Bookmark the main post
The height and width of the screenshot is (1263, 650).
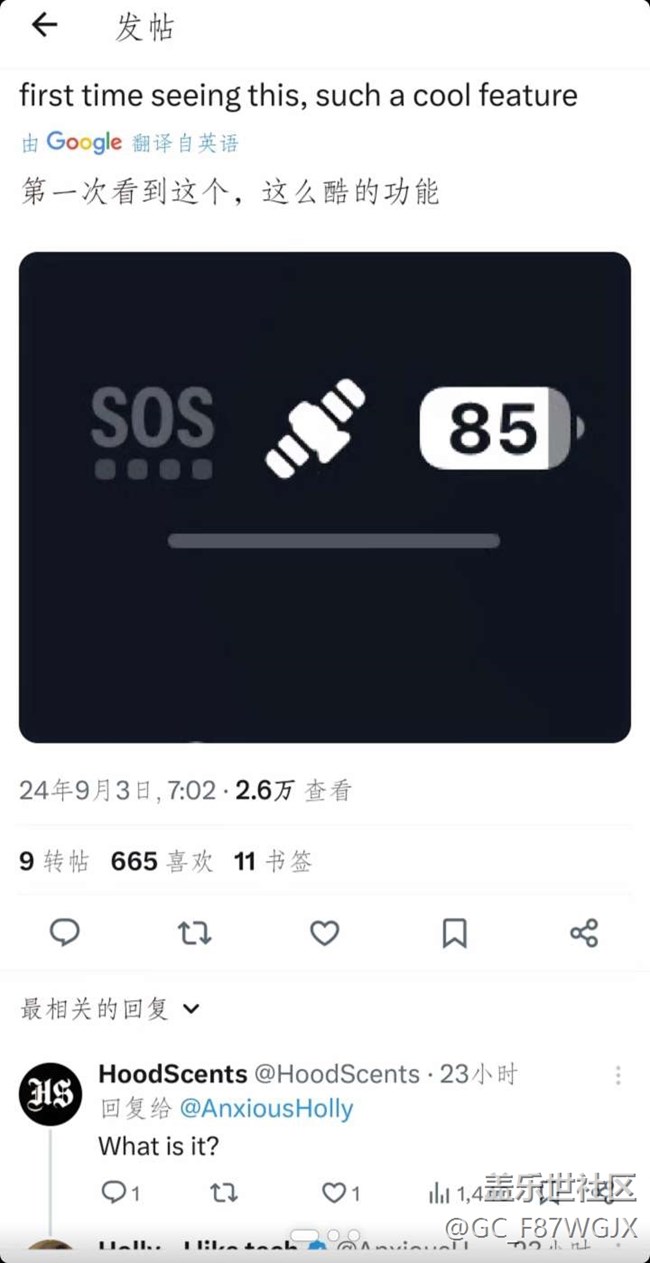[x=454, y=933]
